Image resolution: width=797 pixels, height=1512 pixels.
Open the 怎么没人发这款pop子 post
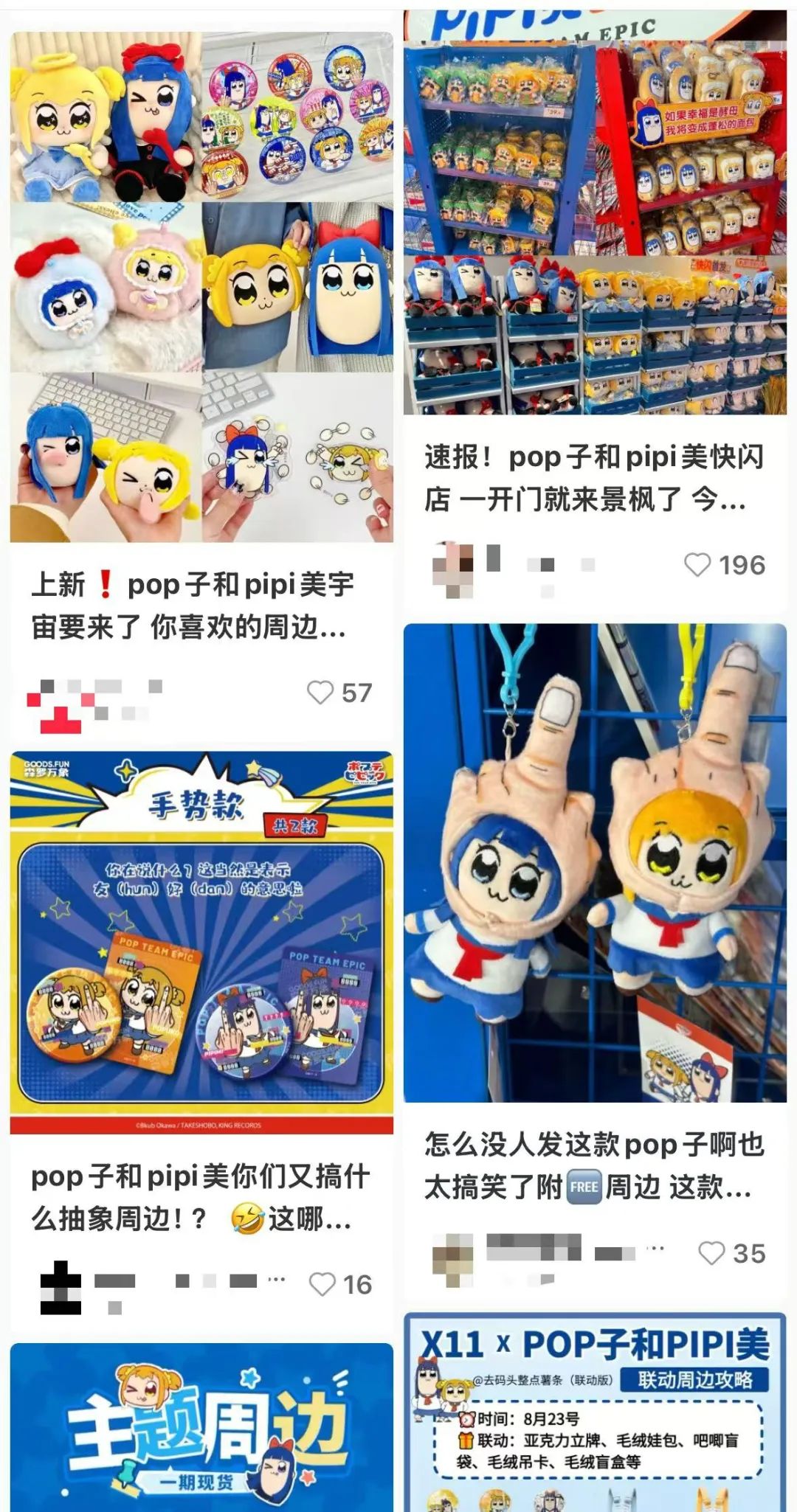595,863
